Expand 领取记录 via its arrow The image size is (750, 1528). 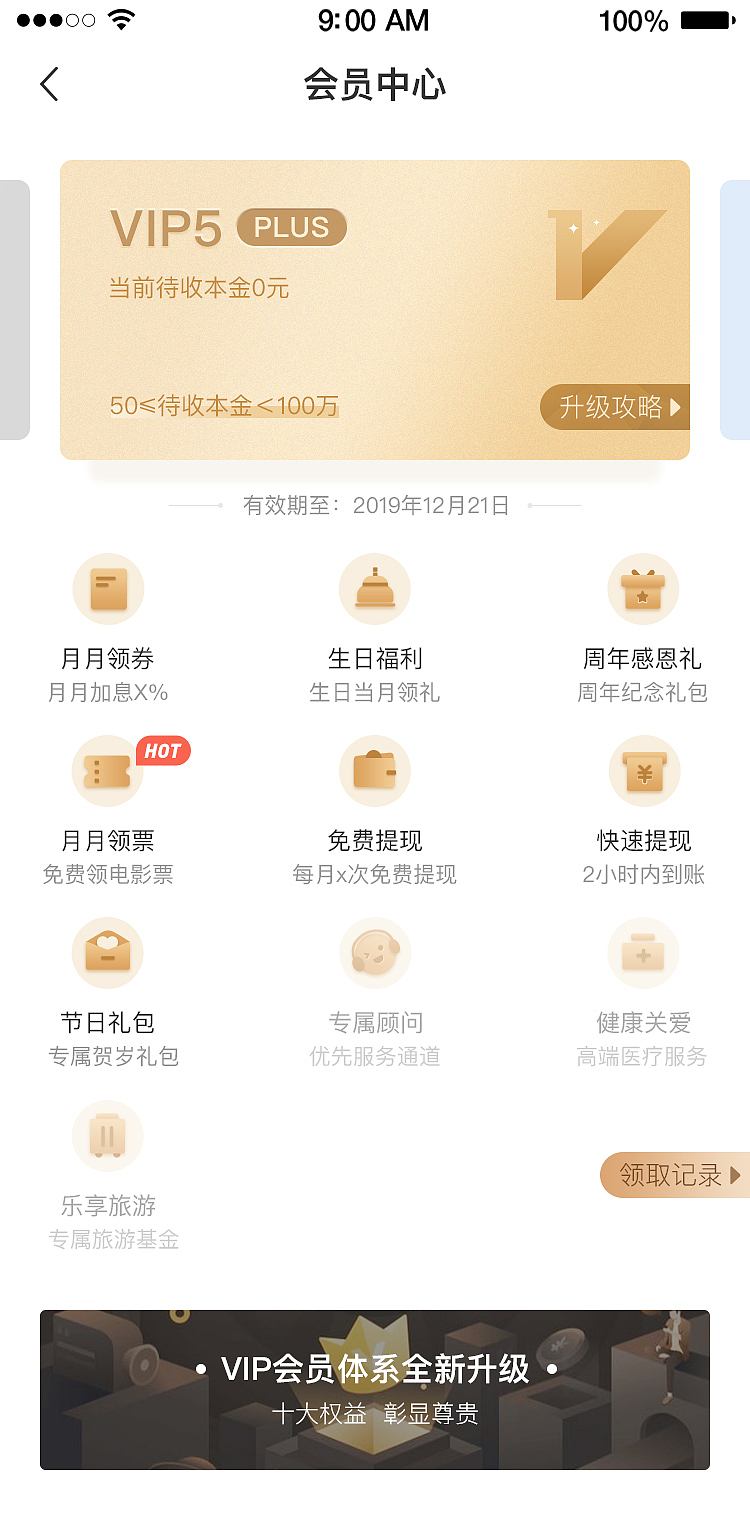click(735, 1175)
